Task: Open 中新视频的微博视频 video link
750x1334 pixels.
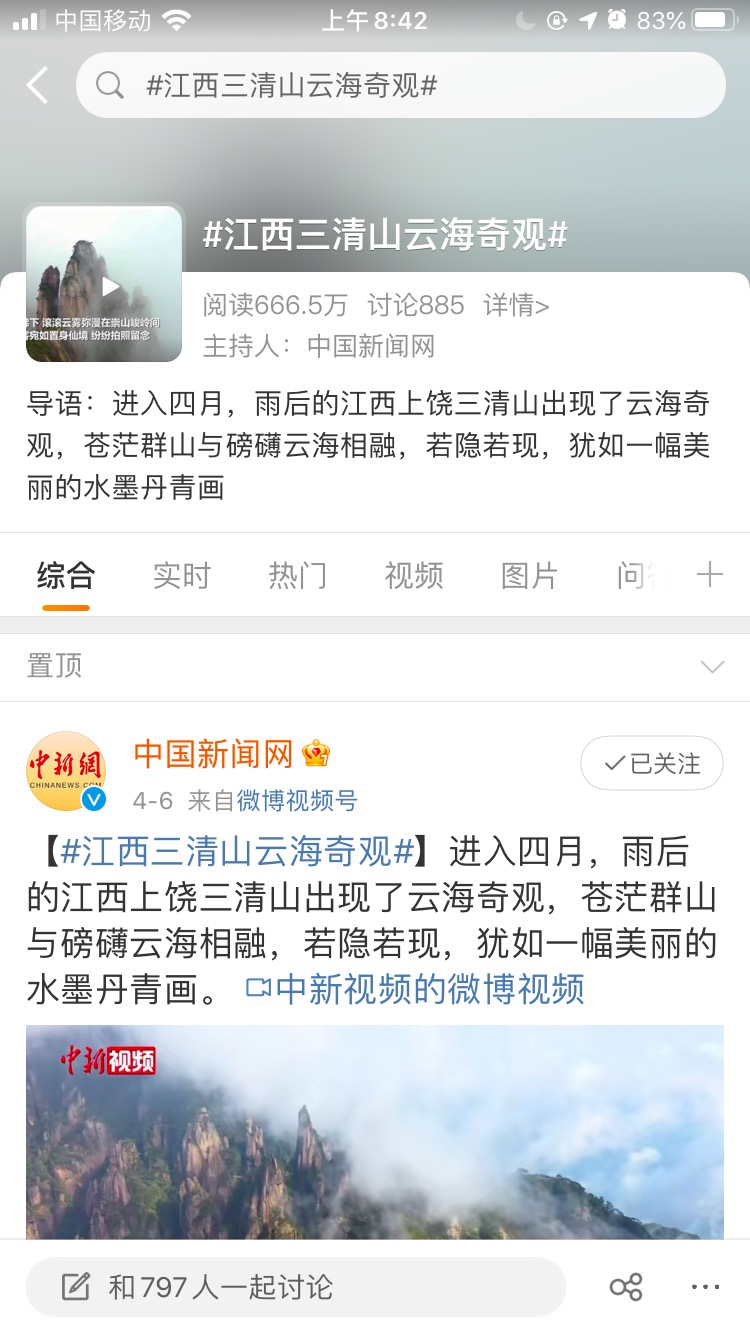Action: coord(416,990)
